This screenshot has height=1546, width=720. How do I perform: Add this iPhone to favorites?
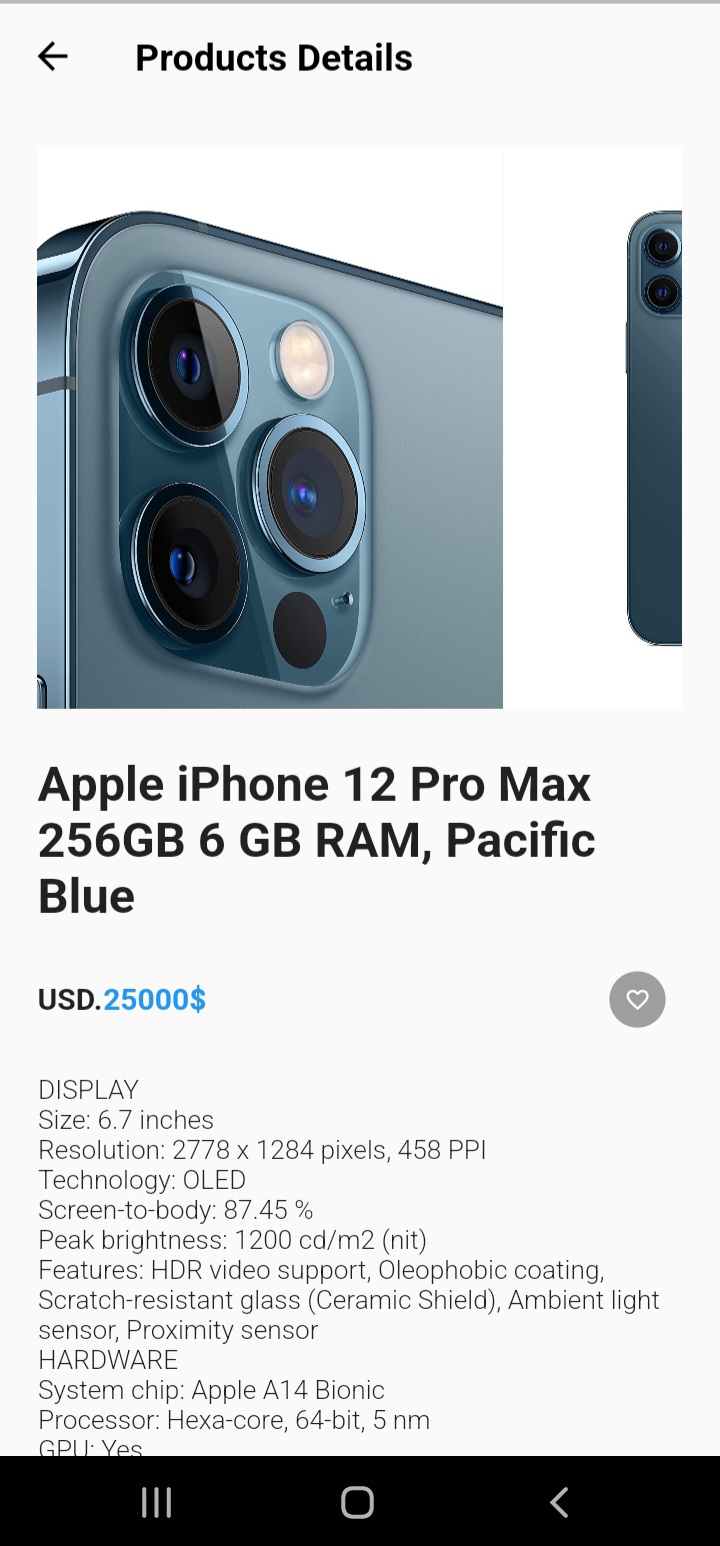[x=637, y=999]
